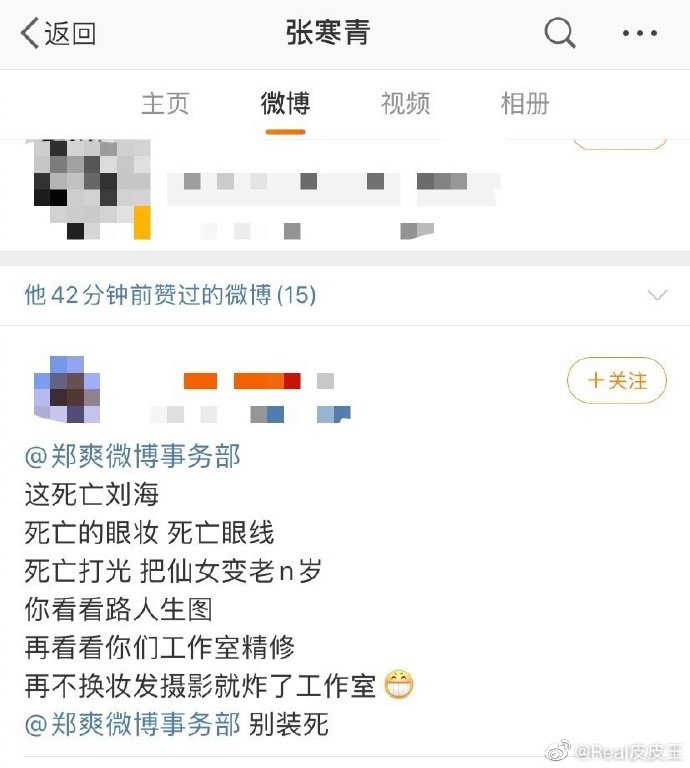Select the 微博 tab

(285, 103)
